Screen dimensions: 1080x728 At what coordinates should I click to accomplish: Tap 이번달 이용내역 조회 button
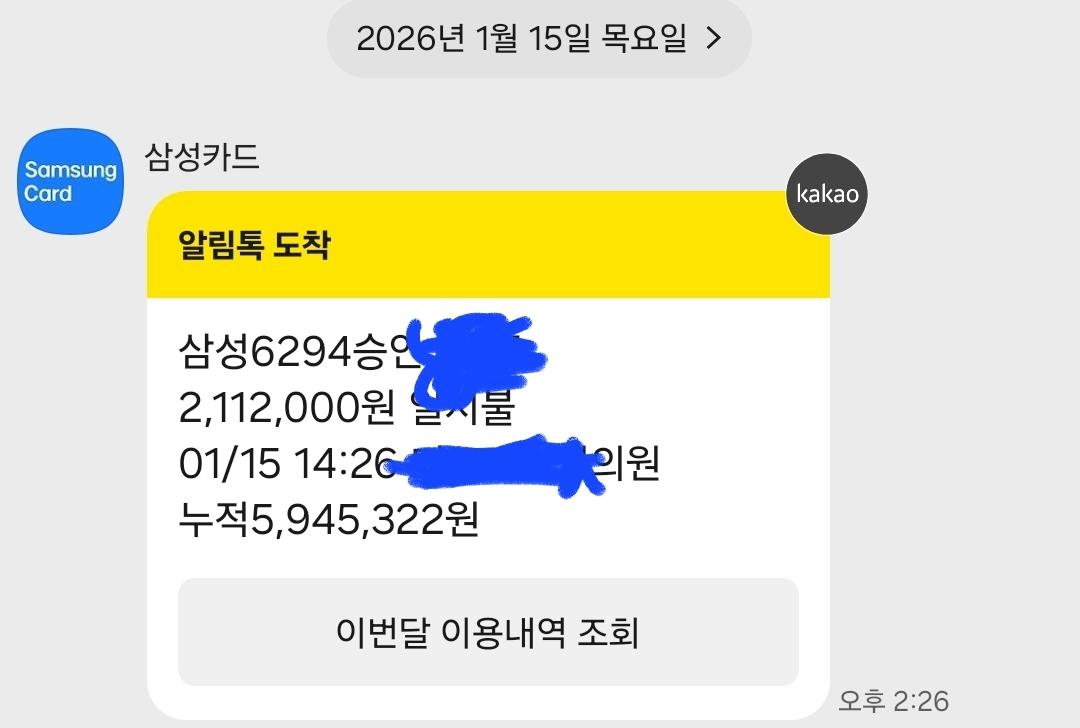pyautogui.click(x=488, y=632)
